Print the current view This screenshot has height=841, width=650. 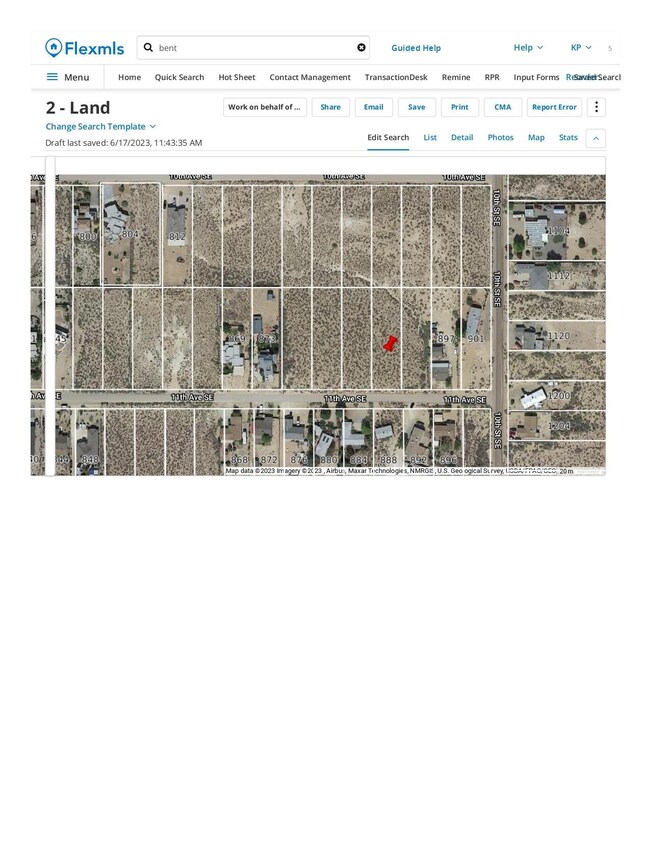point(459,107)
